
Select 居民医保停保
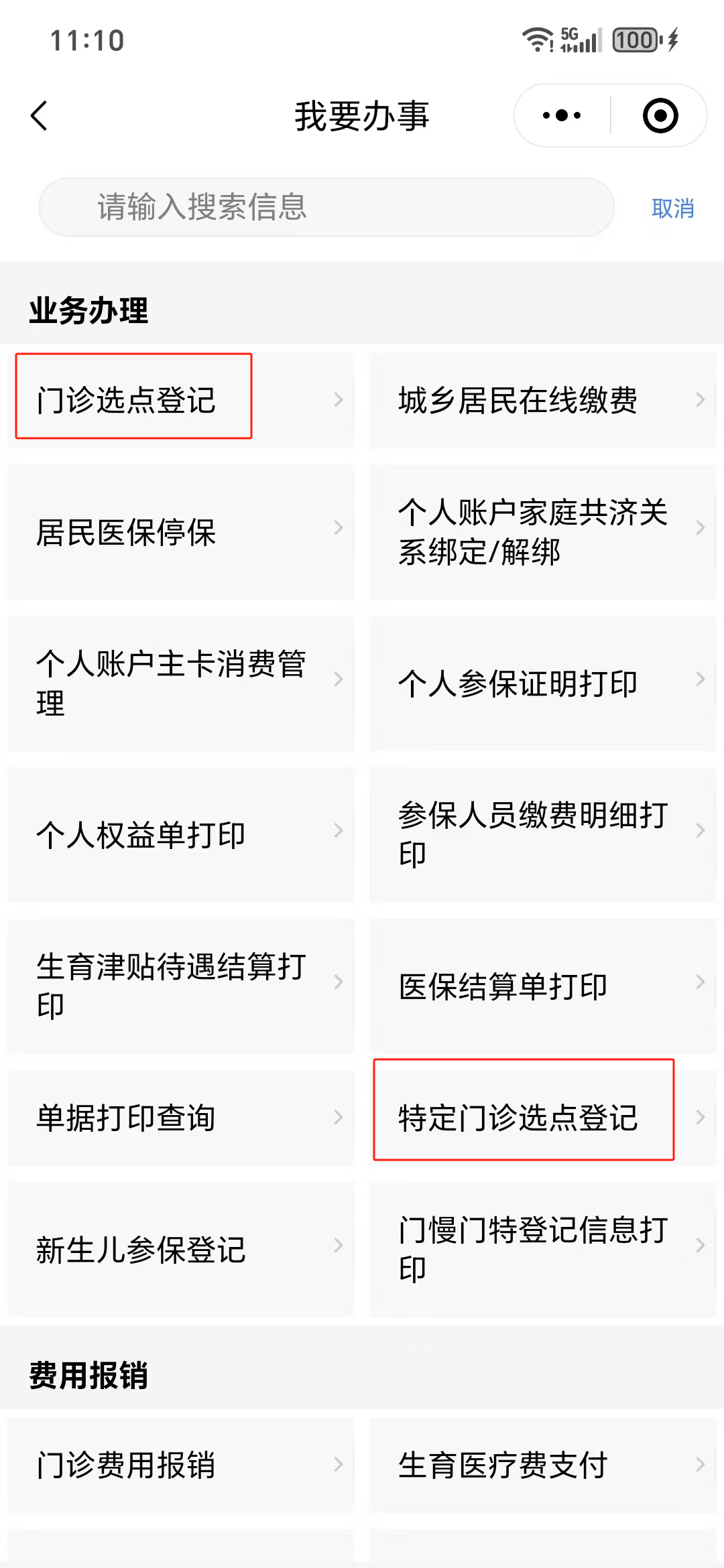(180, 532)
